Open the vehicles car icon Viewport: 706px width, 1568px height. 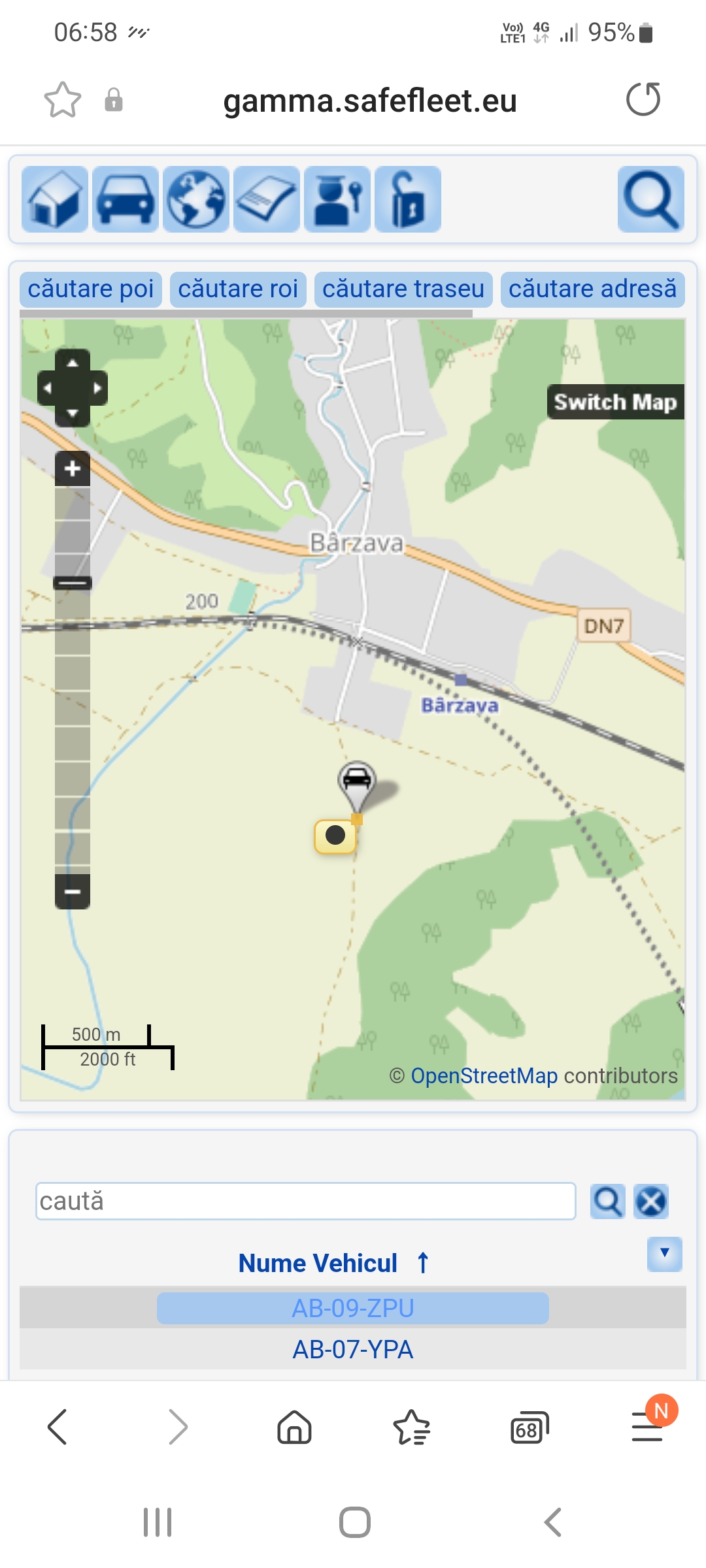pyautogui.click(x=126, y=199)
